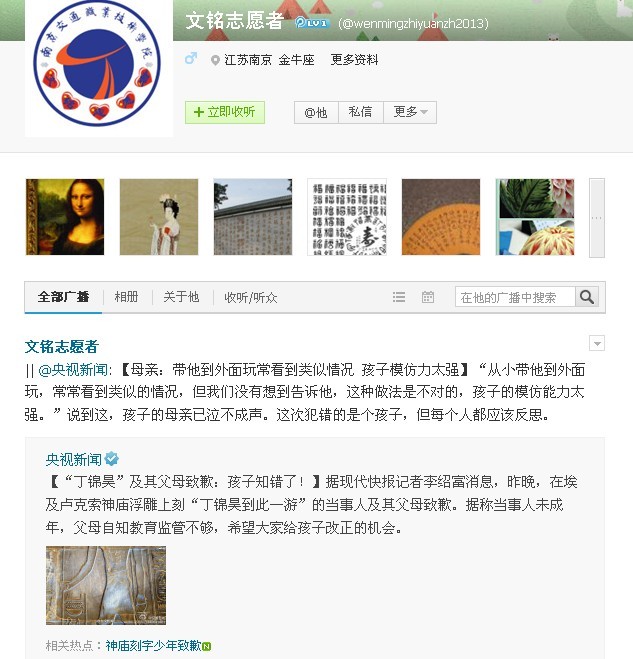Open the sunflower photo thumbnail
Screen dimensions: 633x659
(535, 217)
